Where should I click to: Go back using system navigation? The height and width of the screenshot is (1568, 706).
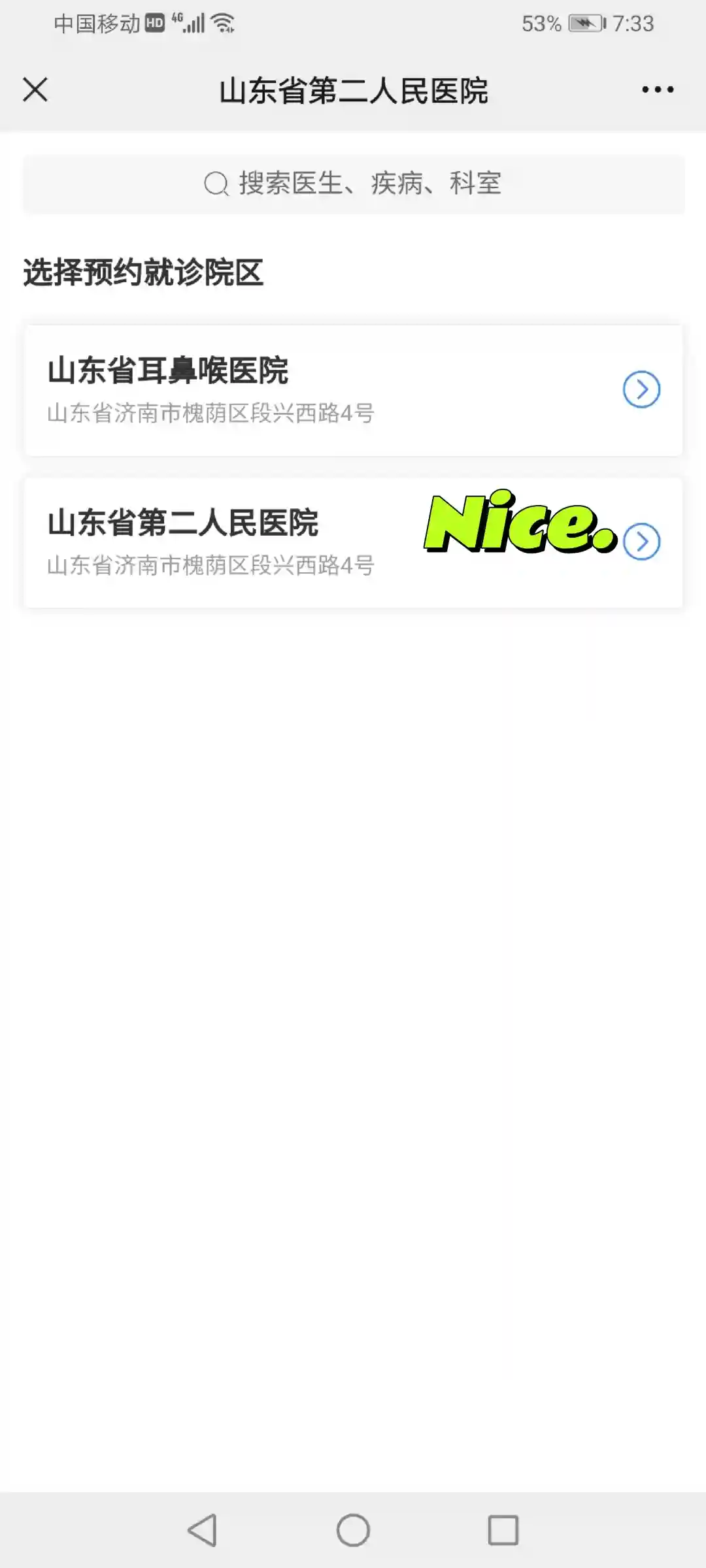pos(203,1530)
